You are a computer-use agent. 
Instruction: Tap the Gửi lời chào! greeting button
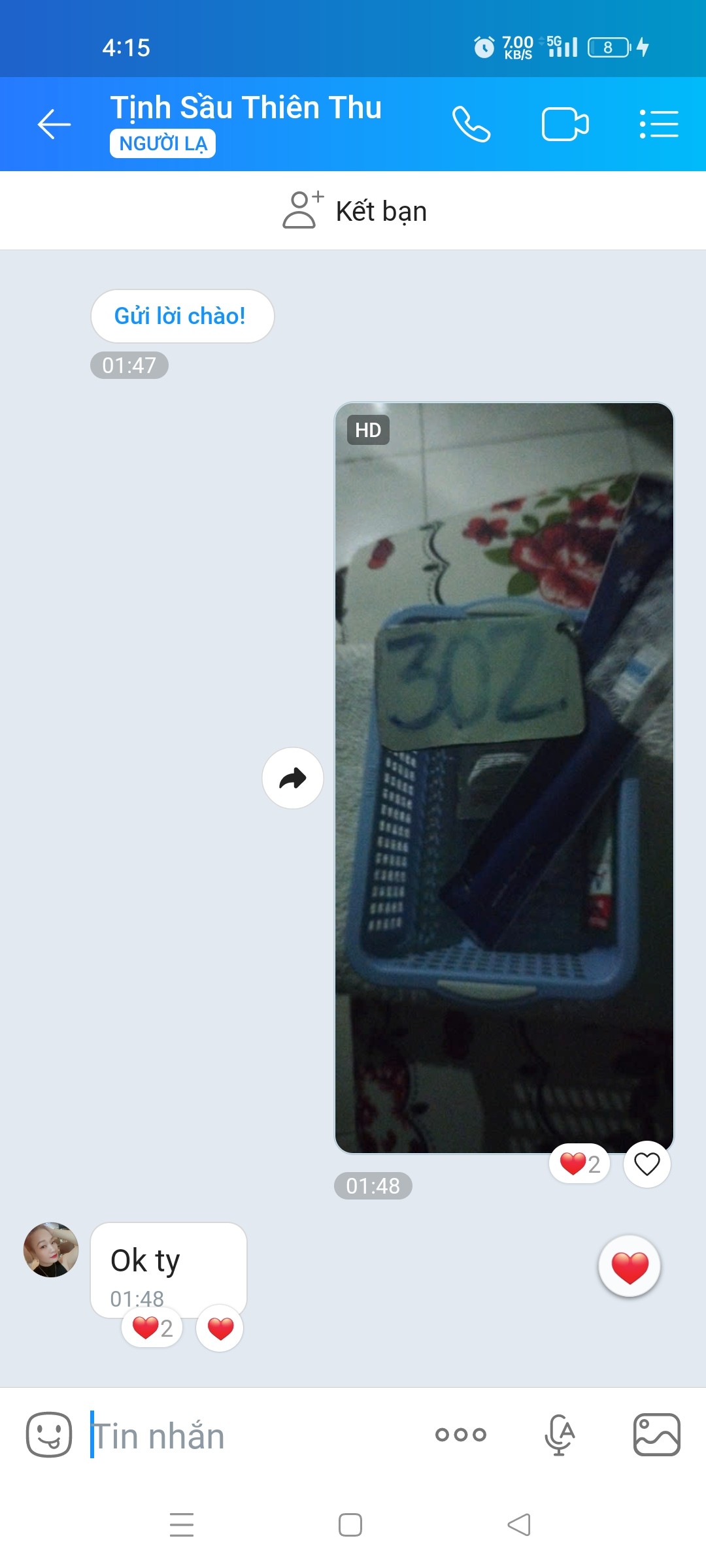click(182, 316)
